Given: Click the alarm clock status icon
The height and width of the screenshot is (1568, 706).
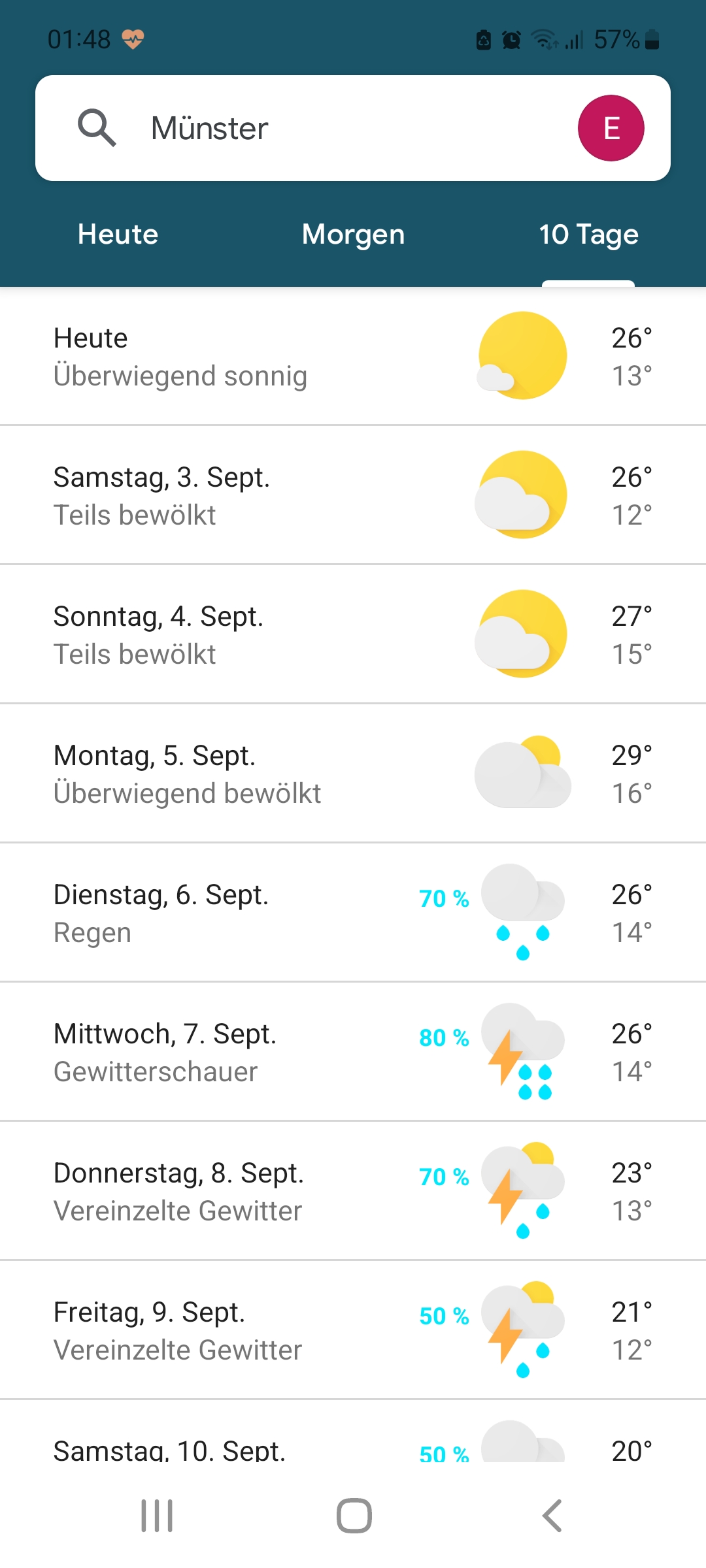Looking at the screenshot, I should coord(511,39).
